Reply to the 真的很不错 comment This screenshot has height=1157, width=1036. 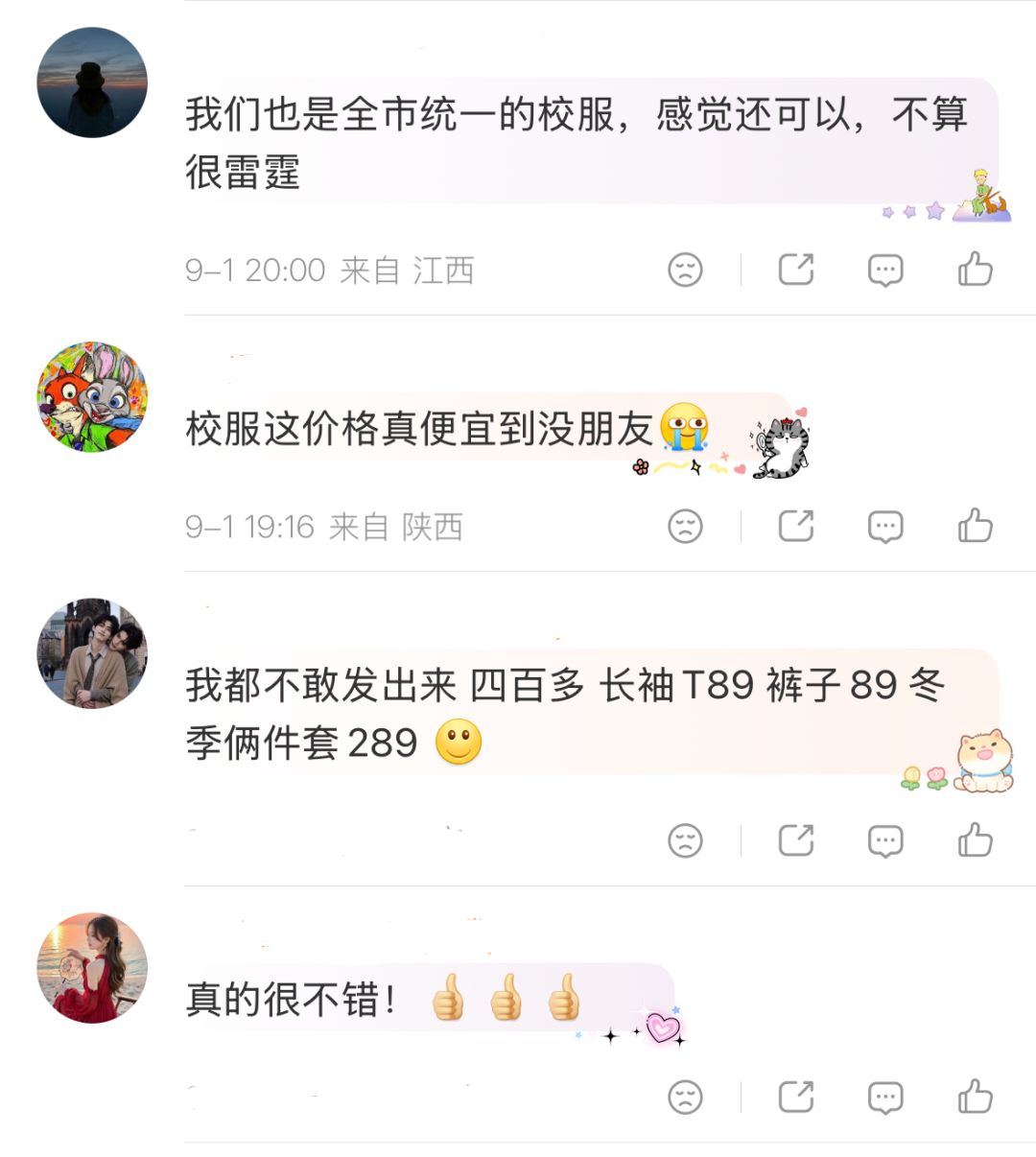click(x=884, y=1098)
